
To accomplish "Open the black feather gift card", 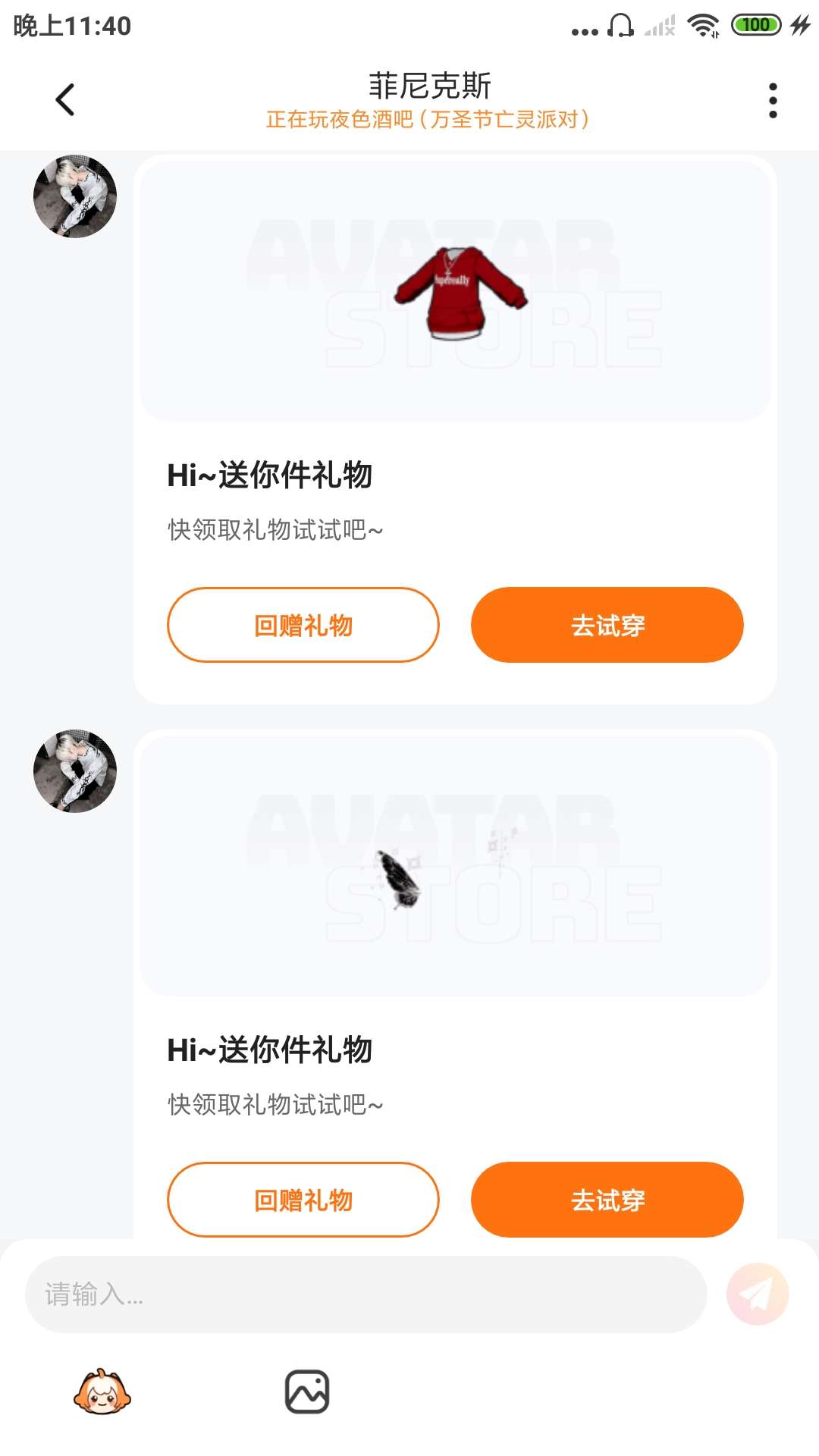I will [x=455, y=864].
